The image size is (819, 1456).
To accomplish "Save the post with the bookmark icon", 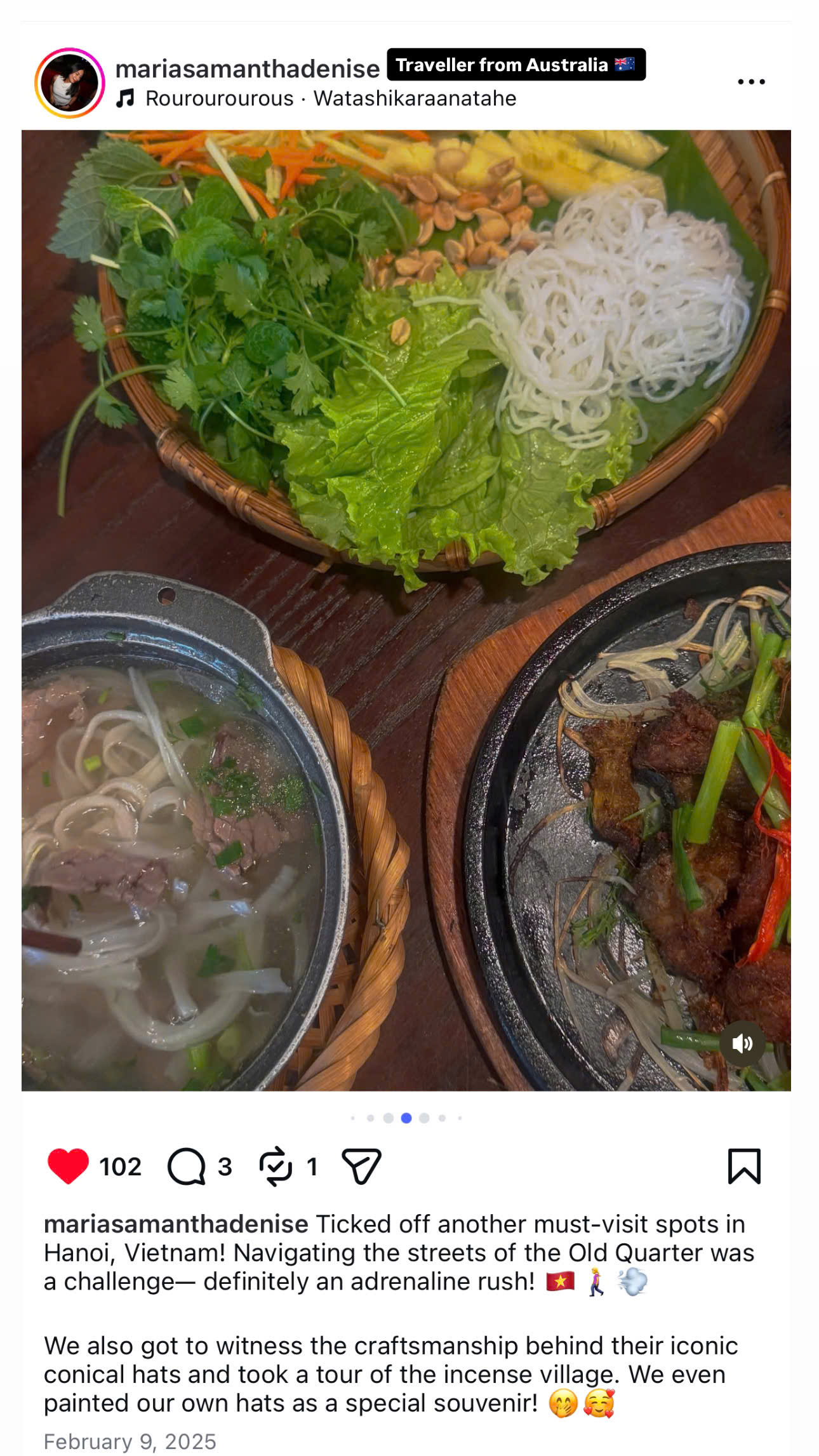I will [743, 1166].
